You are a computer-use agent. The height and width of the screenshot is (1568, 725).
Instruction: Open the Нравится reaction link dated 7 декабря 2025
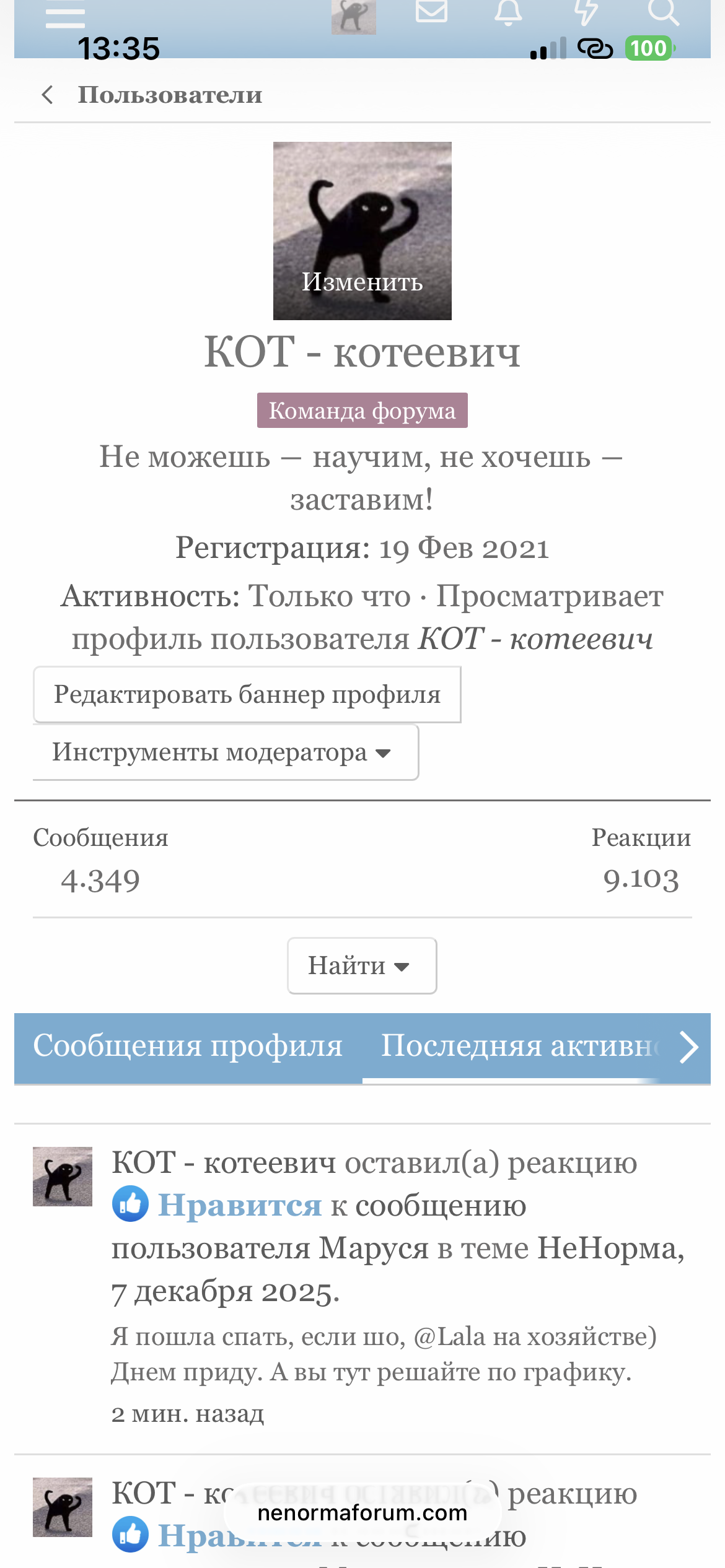tap(239, 1205)
